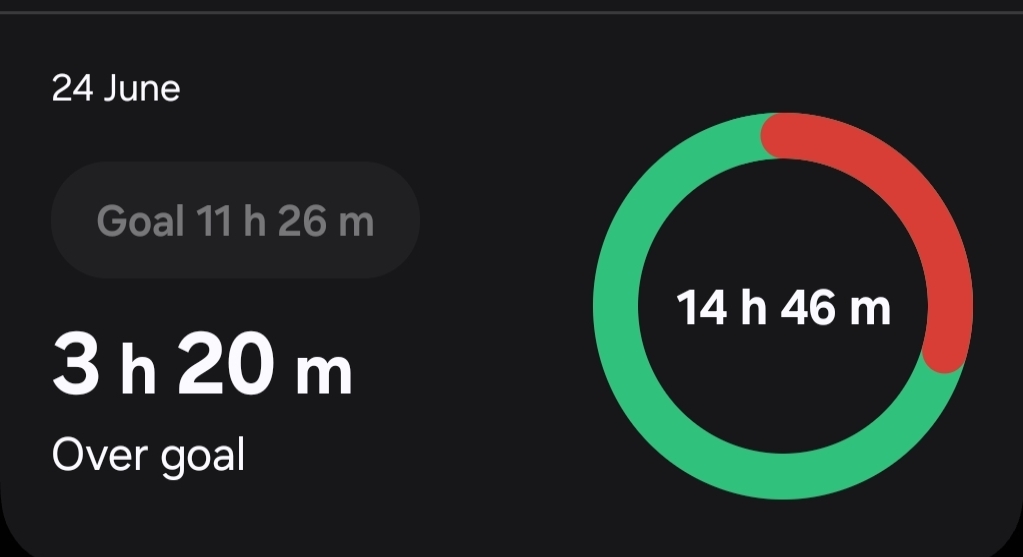Screen dimensions: 1023x557
Task: Tap the Goal 11 h 26 m chip
Action: pyautogui.click(x=235, y=220)
